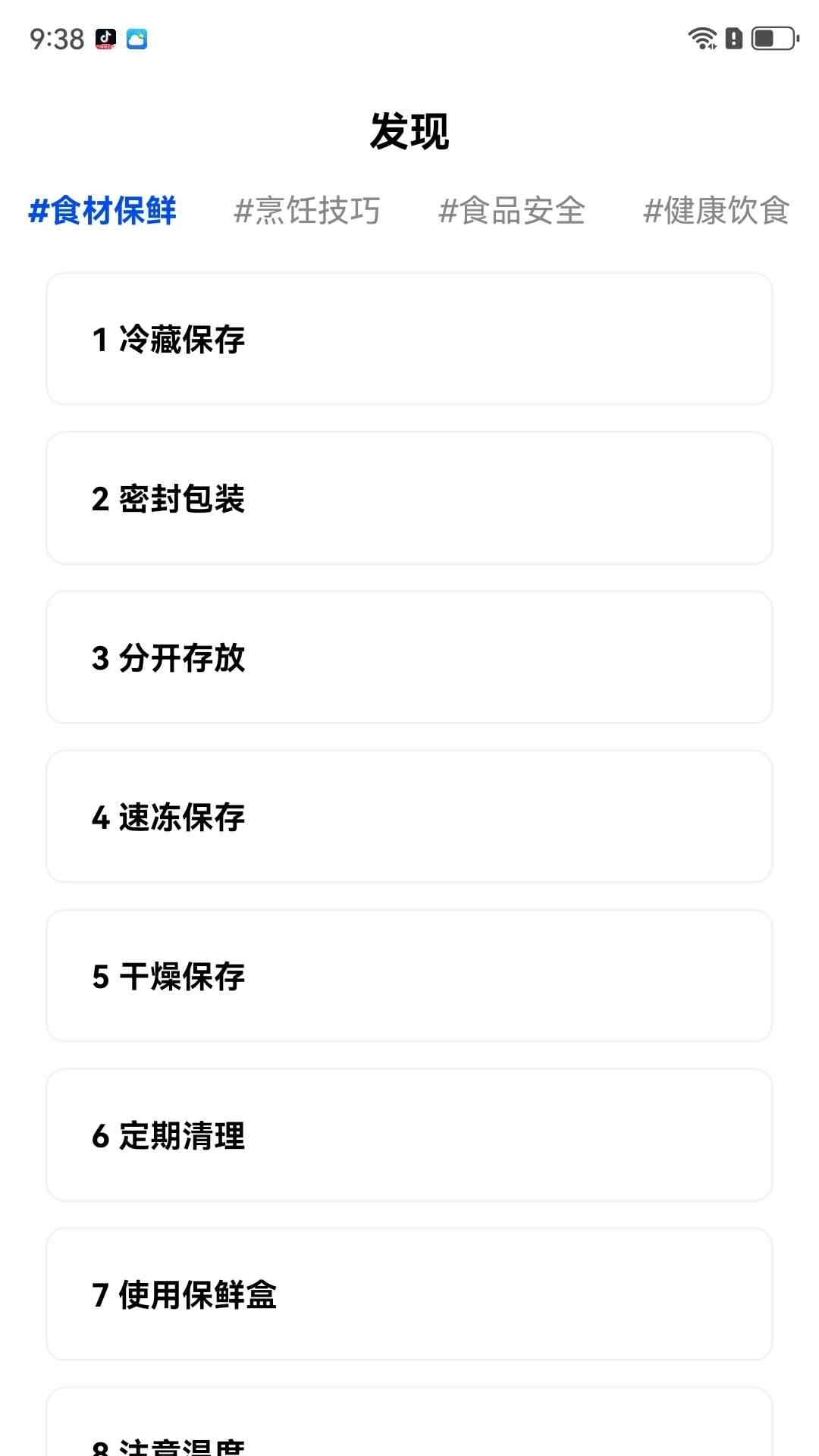
Task: Open the 密封包装 tip card
Action: coord(409,497)
